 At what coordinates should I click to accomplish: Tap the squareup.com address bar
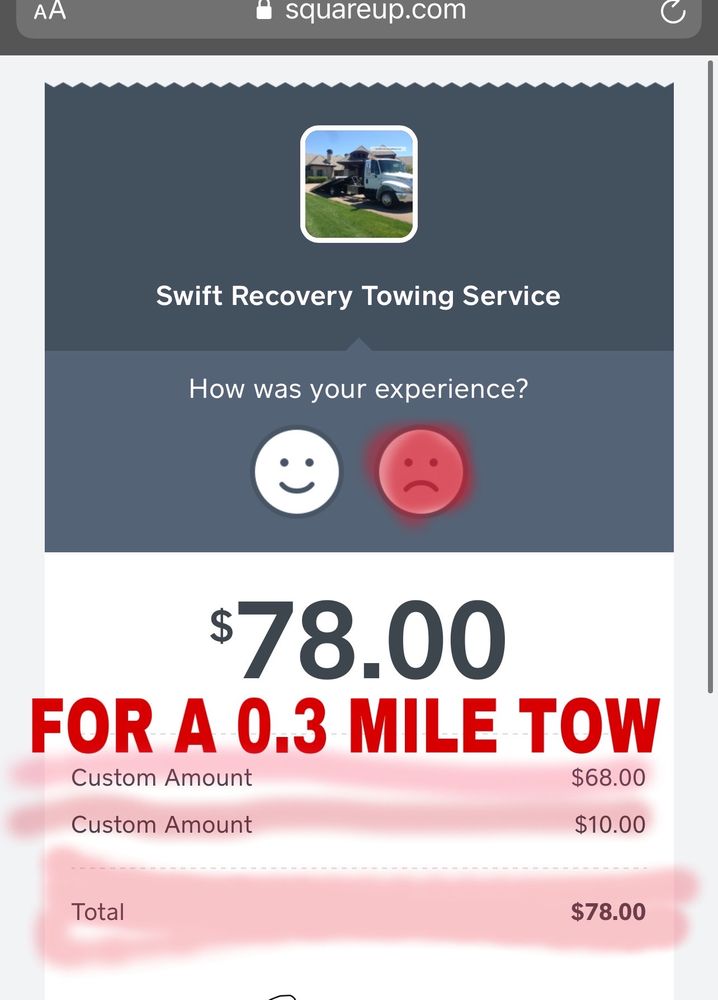pos(360,12)
